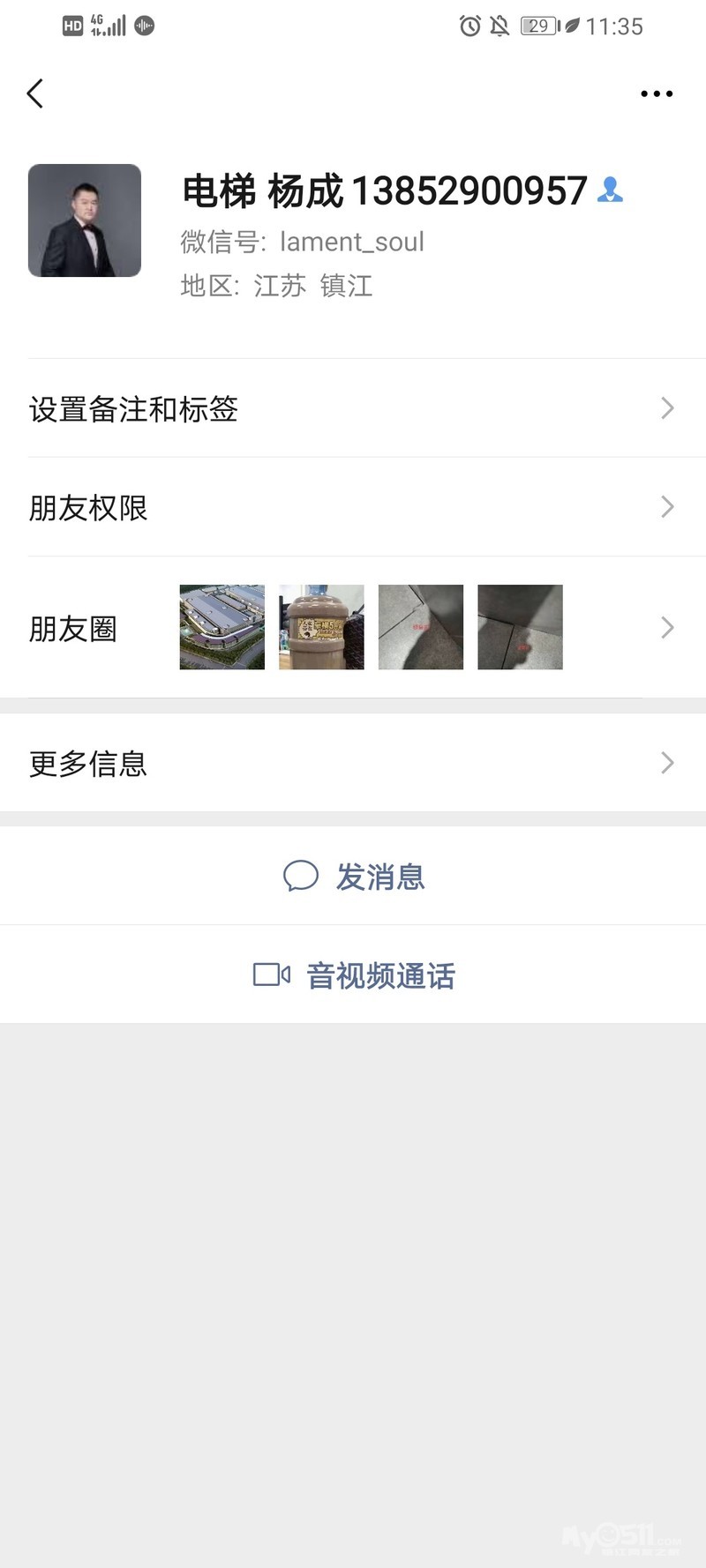Screen dimensions: 706x1568
Task: Open the 朋友圈 Moments row
Action: pos(353,628)
